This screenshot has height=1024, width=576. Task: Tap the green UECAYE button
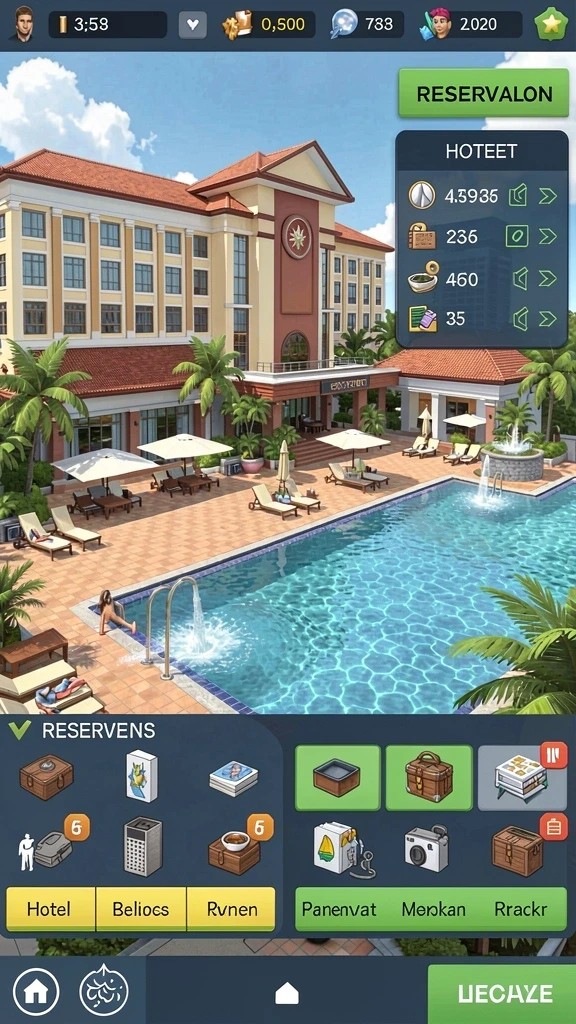(502, 994)
